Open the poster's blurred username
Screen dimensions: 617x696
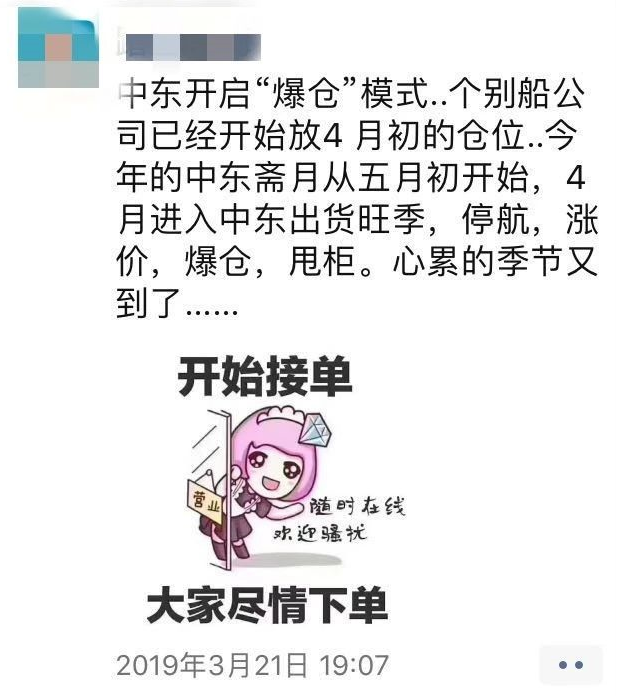[x=190, y=45]
